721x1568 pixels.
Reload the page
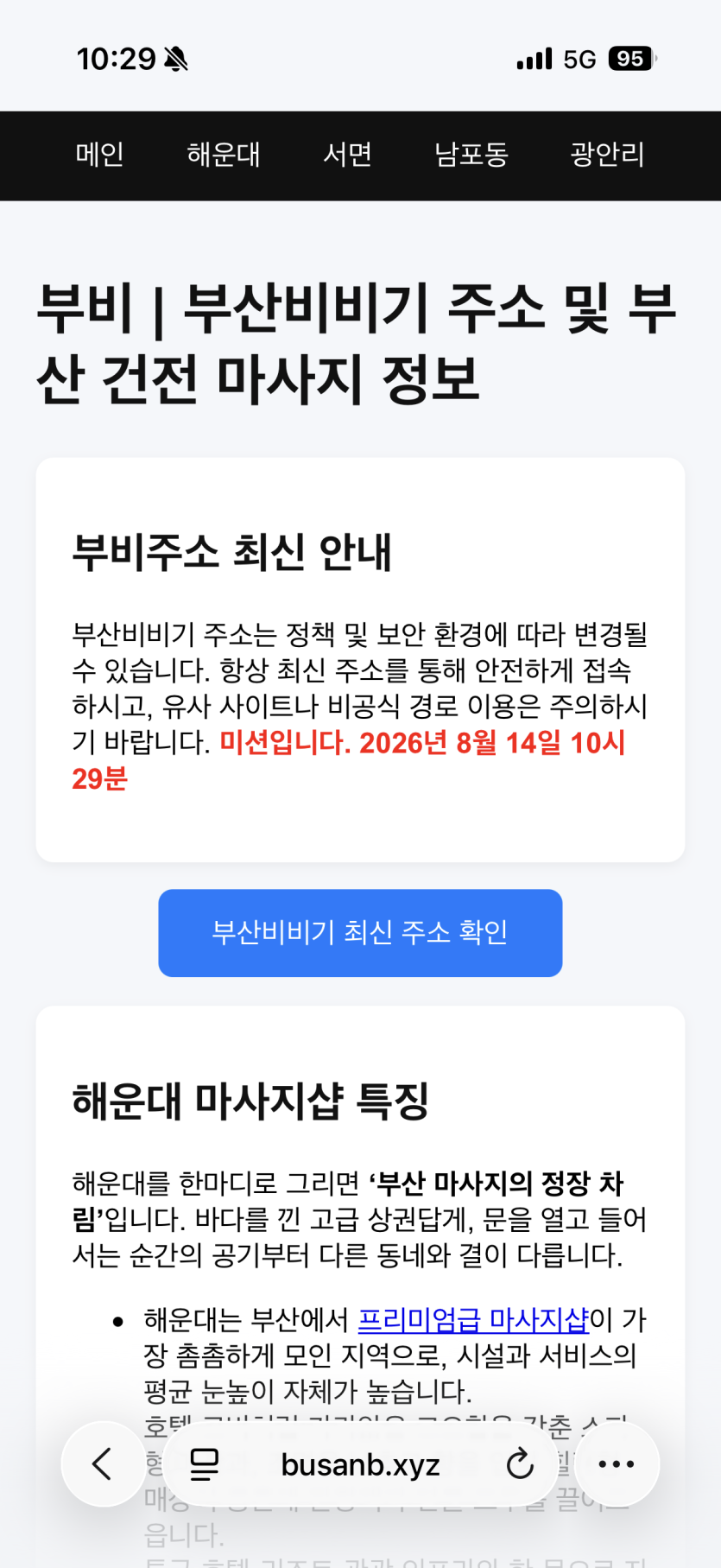(520, 1464)
